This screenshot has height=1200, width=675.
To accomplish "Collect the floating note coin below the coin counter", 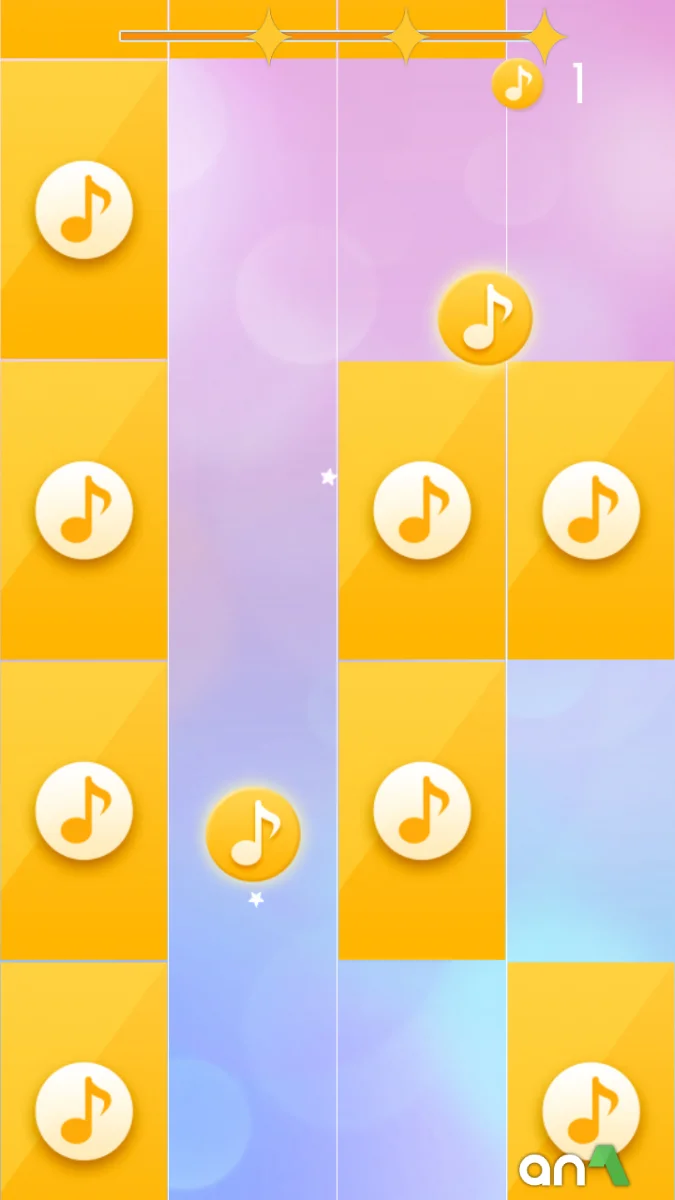I will (485, 317).
